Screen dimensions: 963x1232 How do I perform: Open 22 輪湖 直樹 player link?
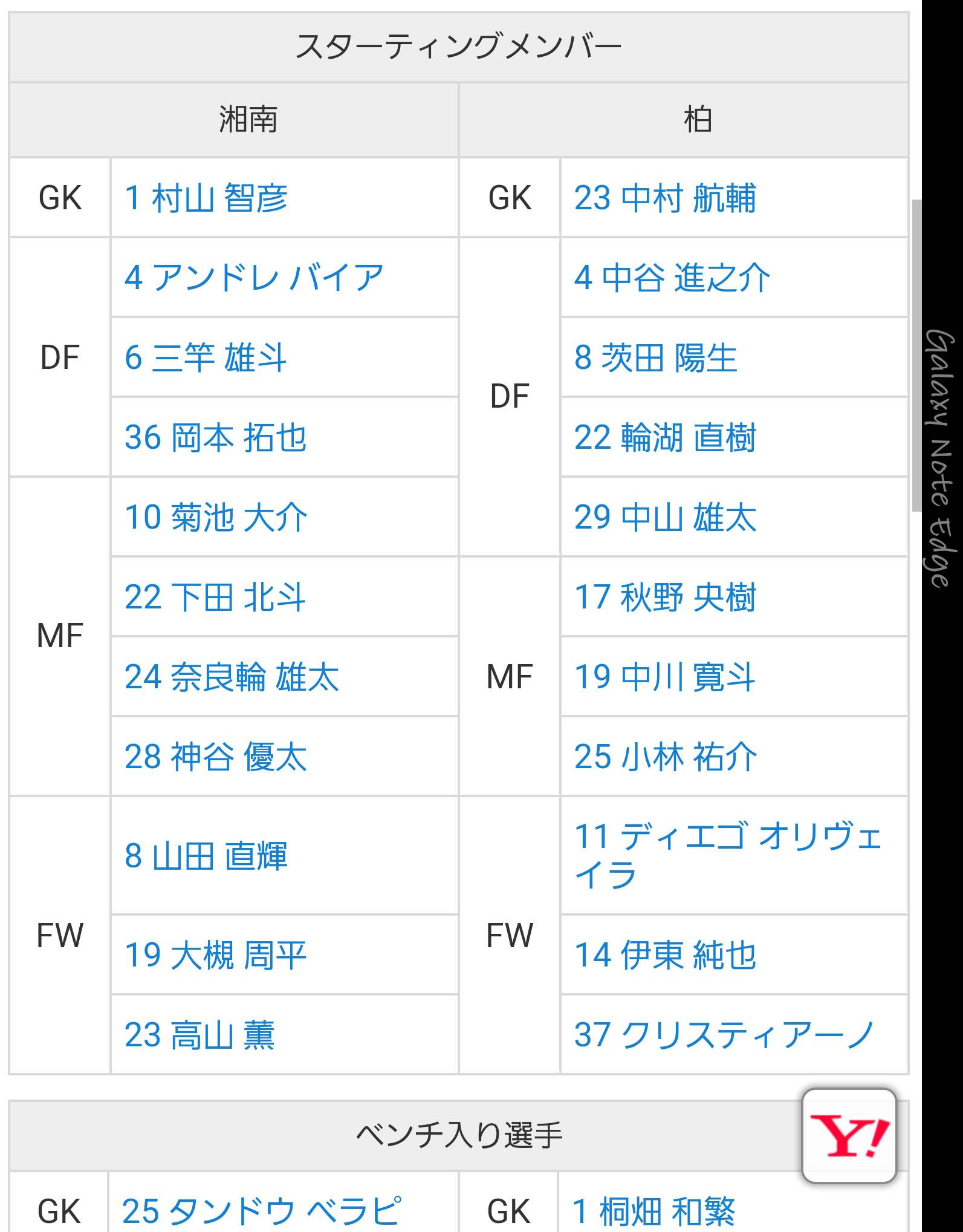[665, 437]
